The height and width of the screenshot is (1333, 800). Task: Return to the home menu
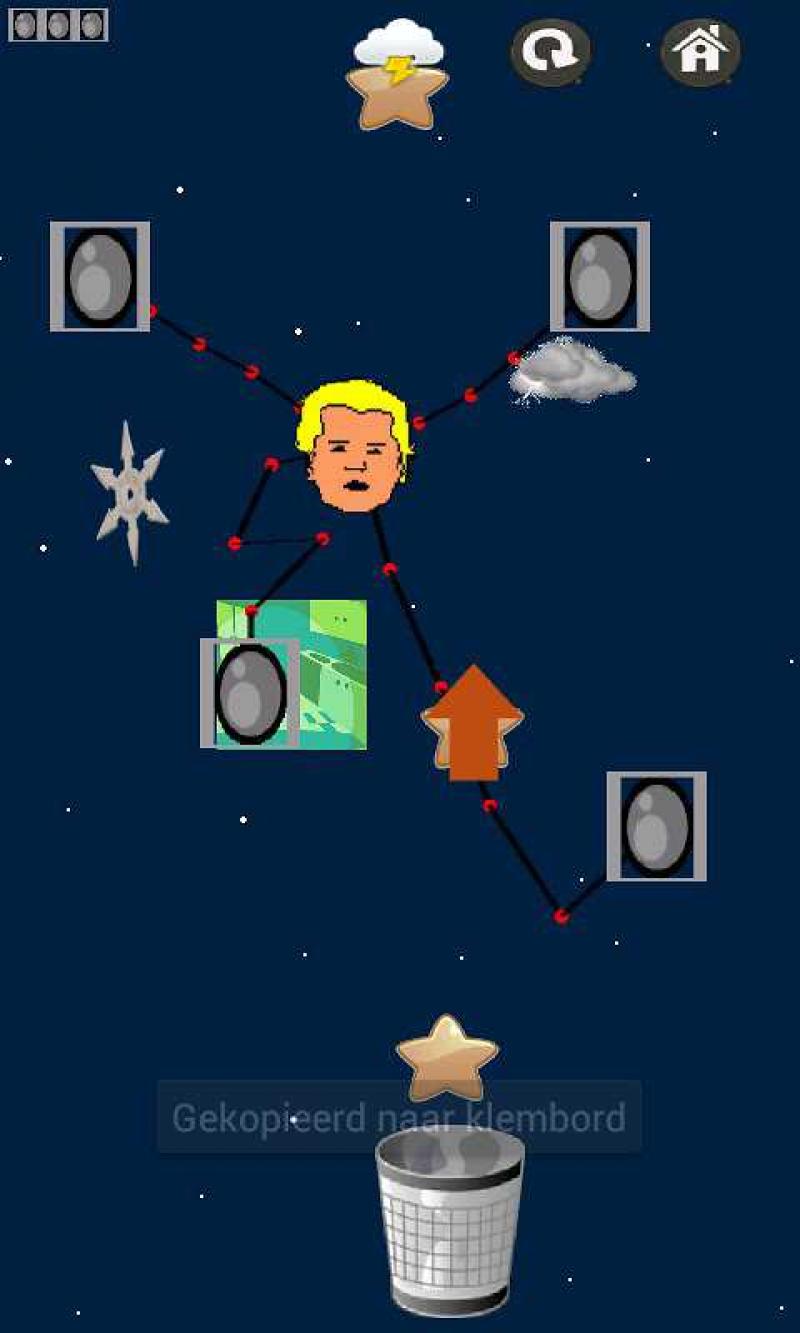pyautogui.click(x=700, y=52)
